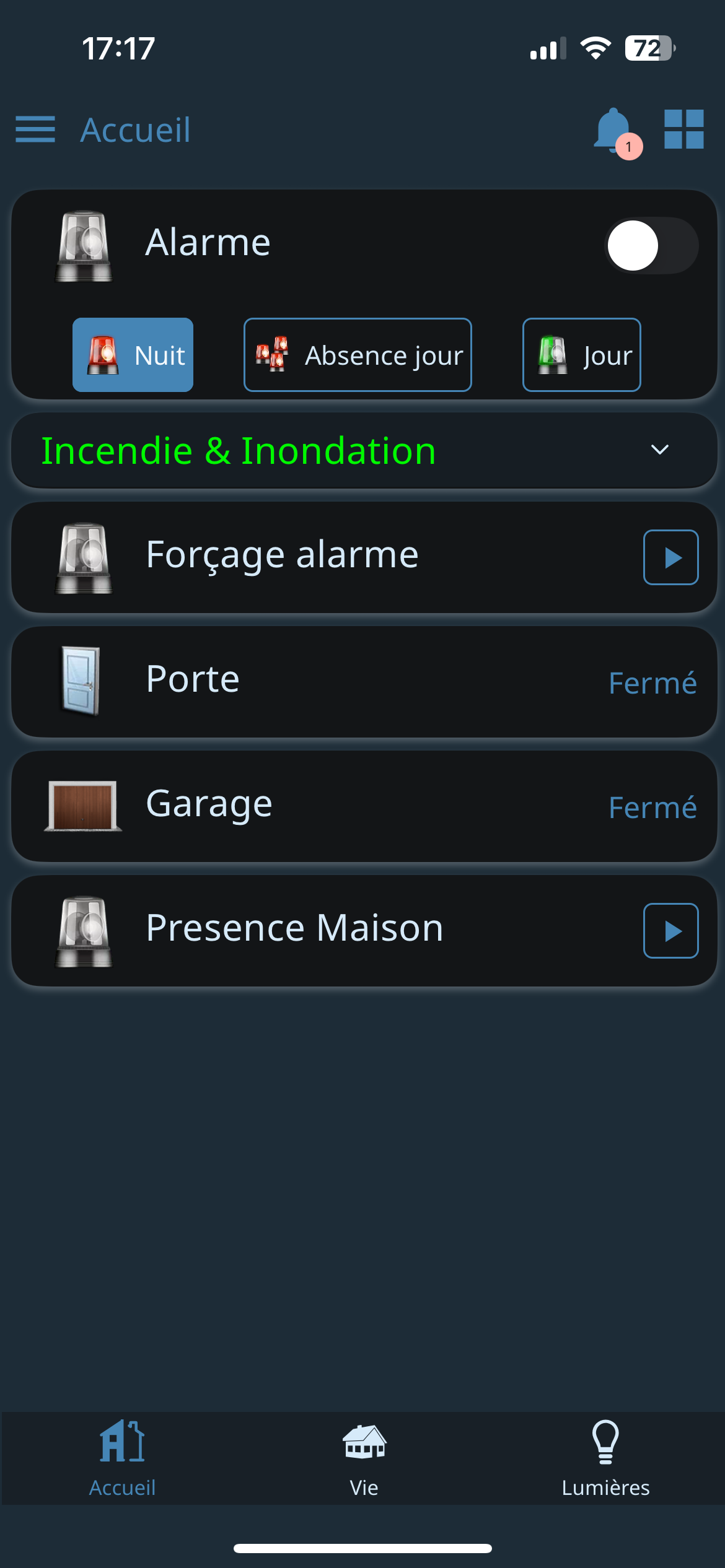Open the Porte status row

click(364, 681)
